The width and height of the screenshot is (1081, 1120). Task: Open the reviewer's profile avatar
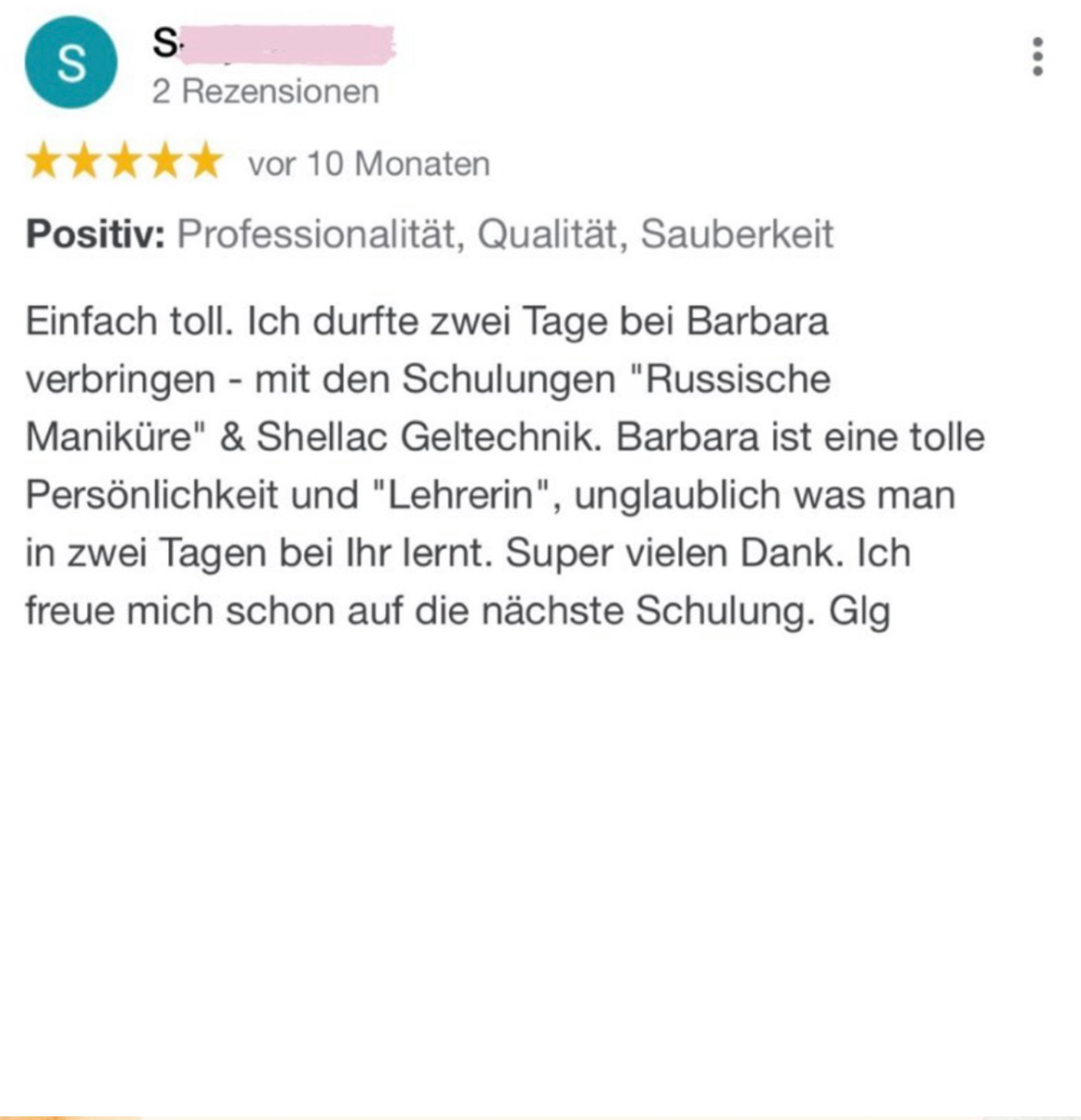71,63
